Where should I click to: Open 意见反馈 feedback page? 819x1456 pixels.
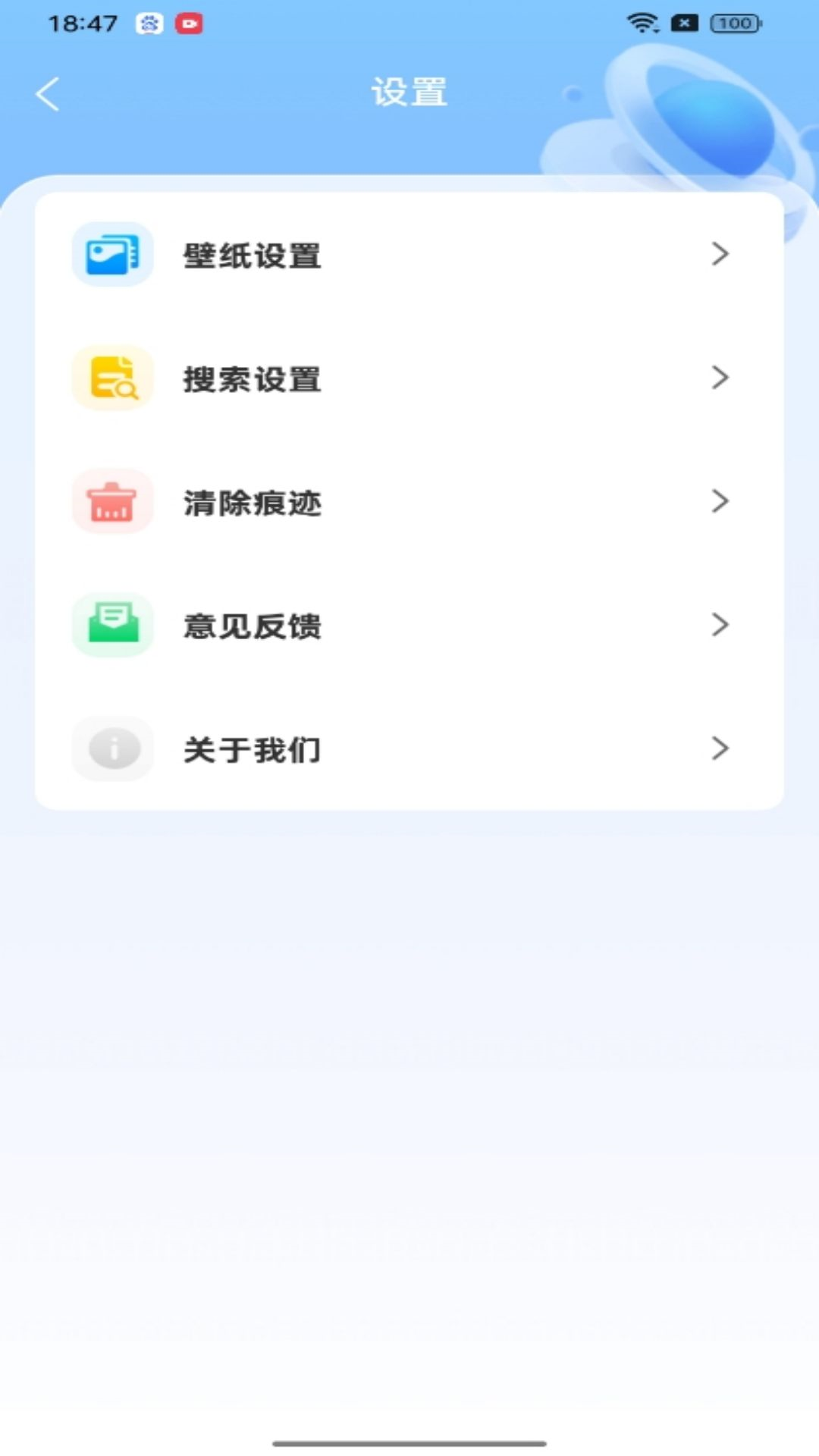click(x=408, y=626)
